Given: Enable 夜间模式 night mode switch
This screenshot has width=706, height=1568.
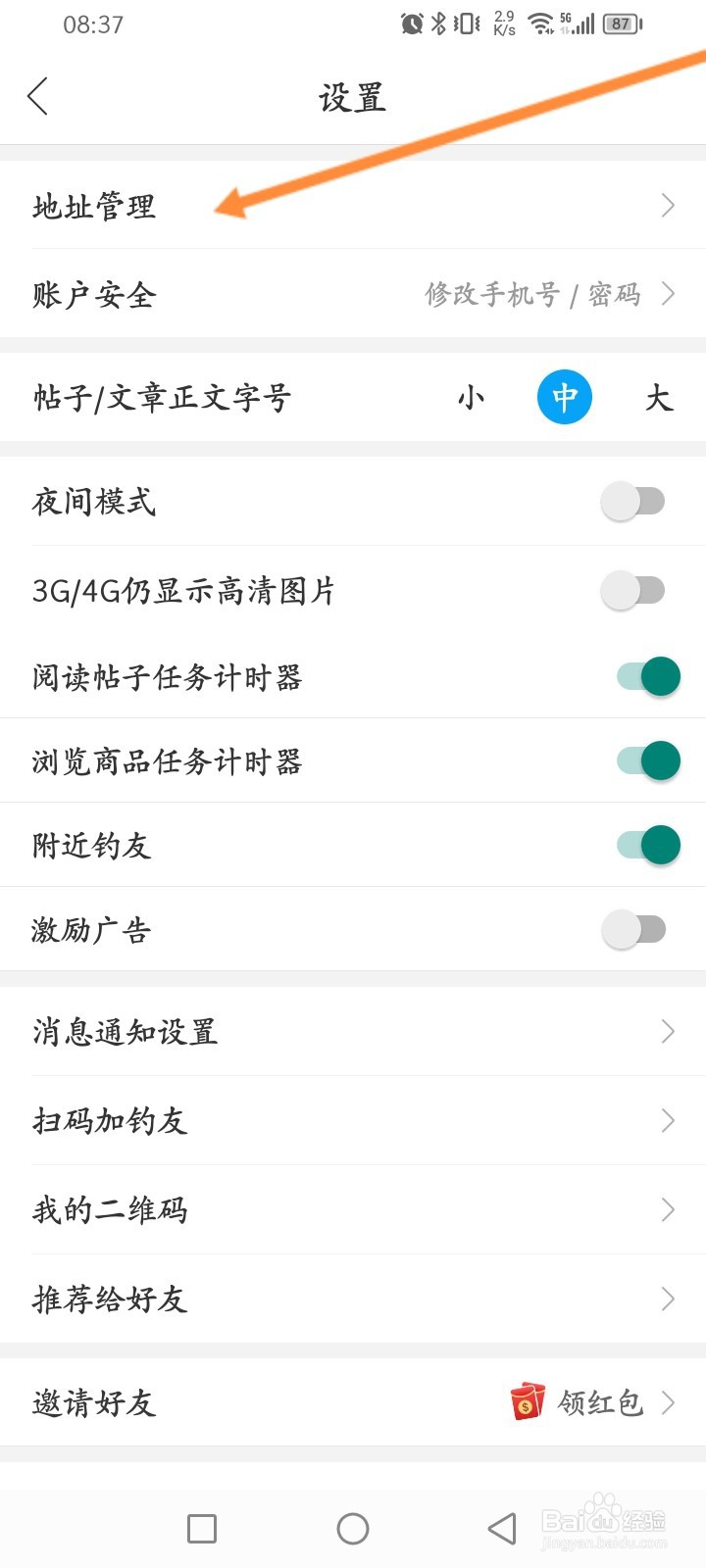Looking at the screenshot, I should (x=633, y=500).
